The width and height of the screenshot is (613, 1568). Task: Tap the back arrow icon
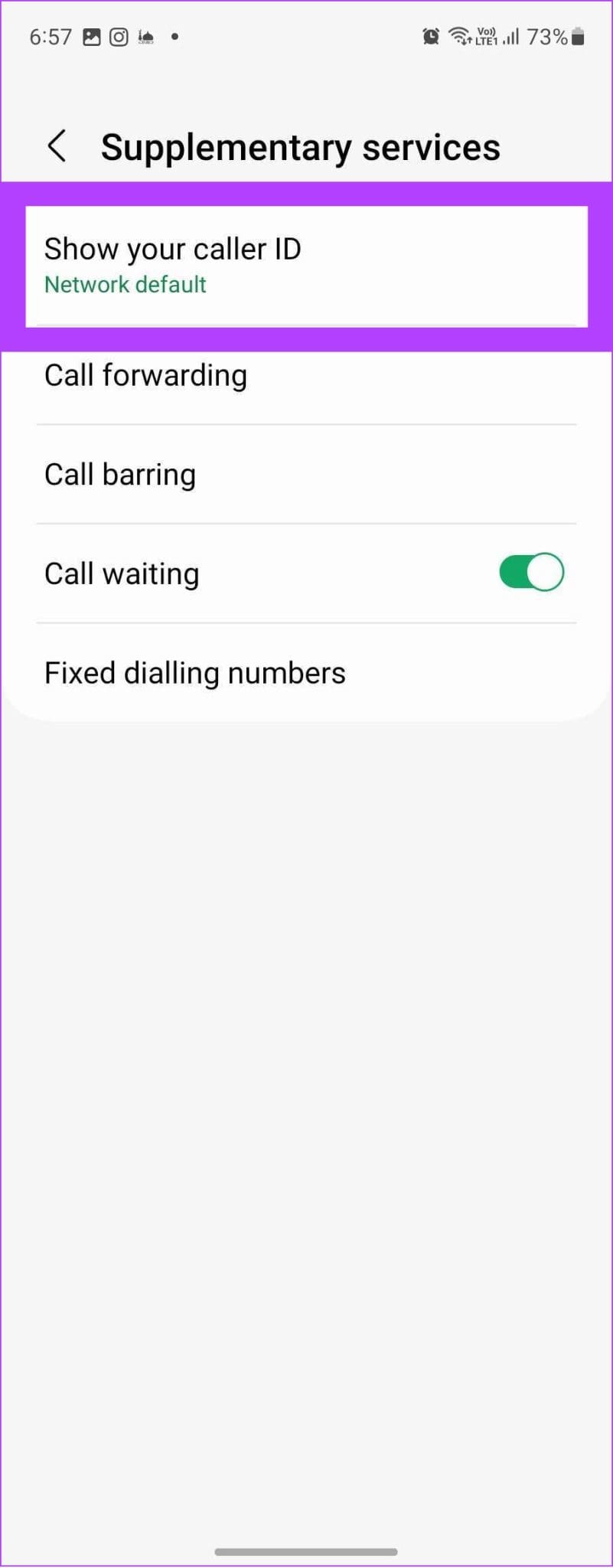pos(57,145)
